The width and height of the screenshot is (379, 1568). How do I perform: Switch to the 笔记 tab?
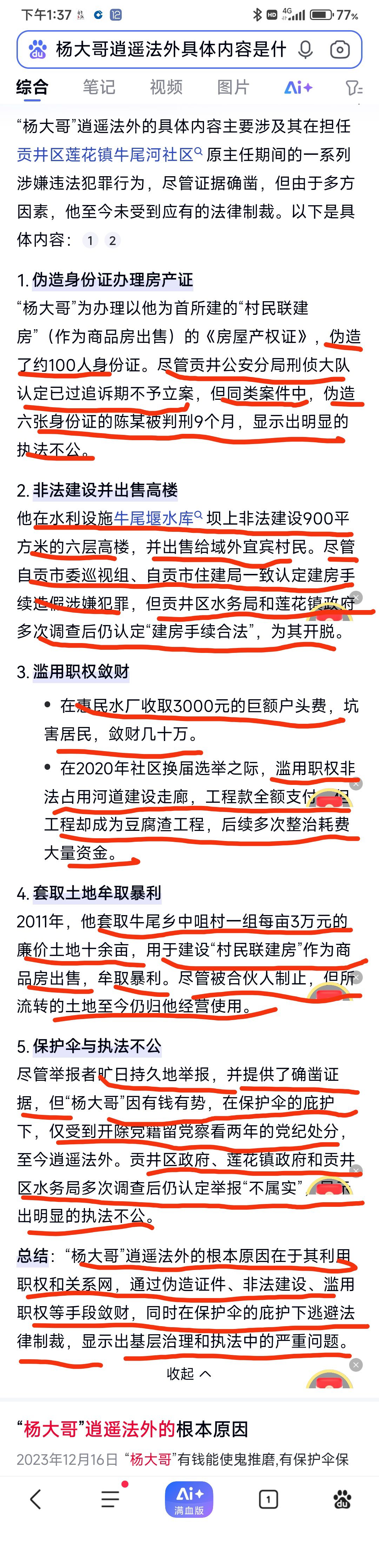coord(99,87)
